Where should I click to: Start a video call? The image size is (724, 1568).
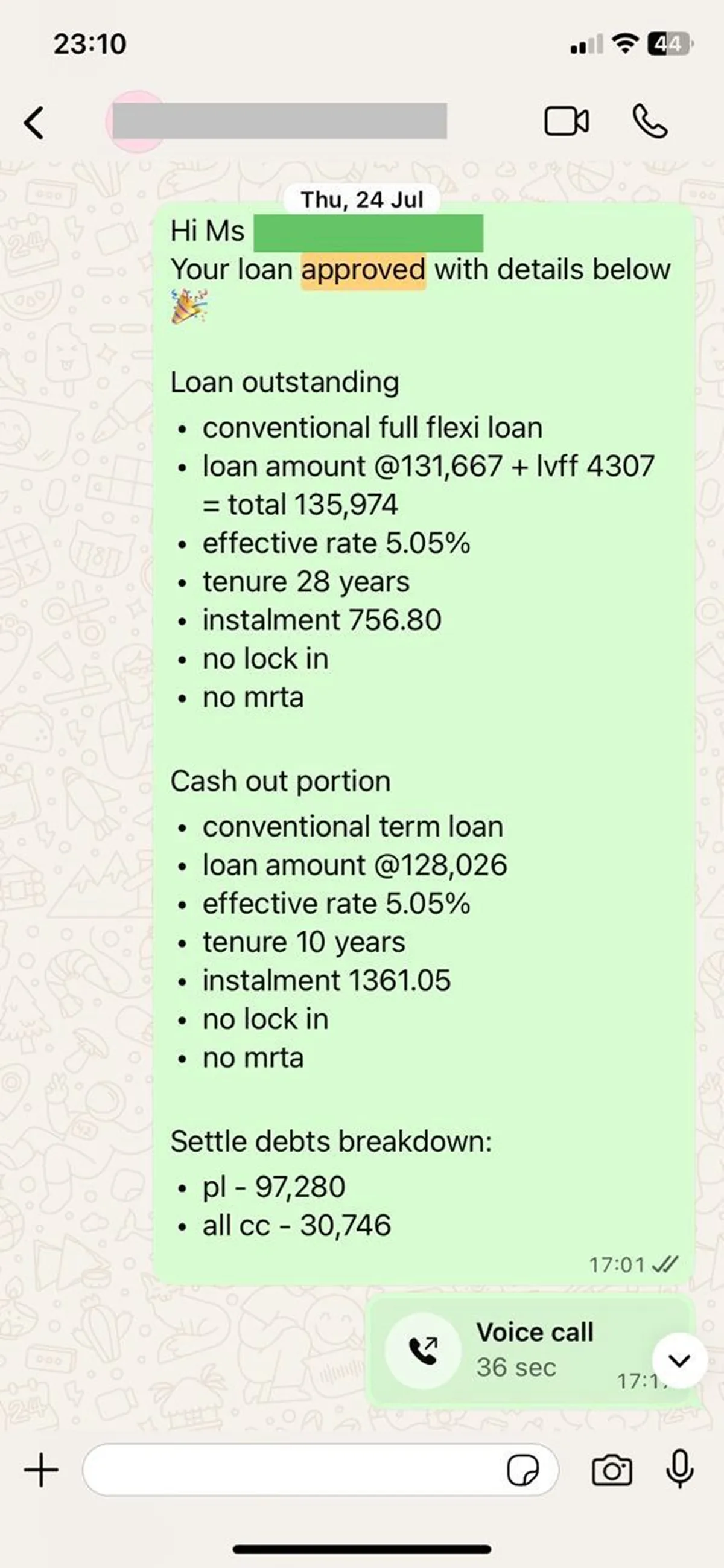[566, 121]
